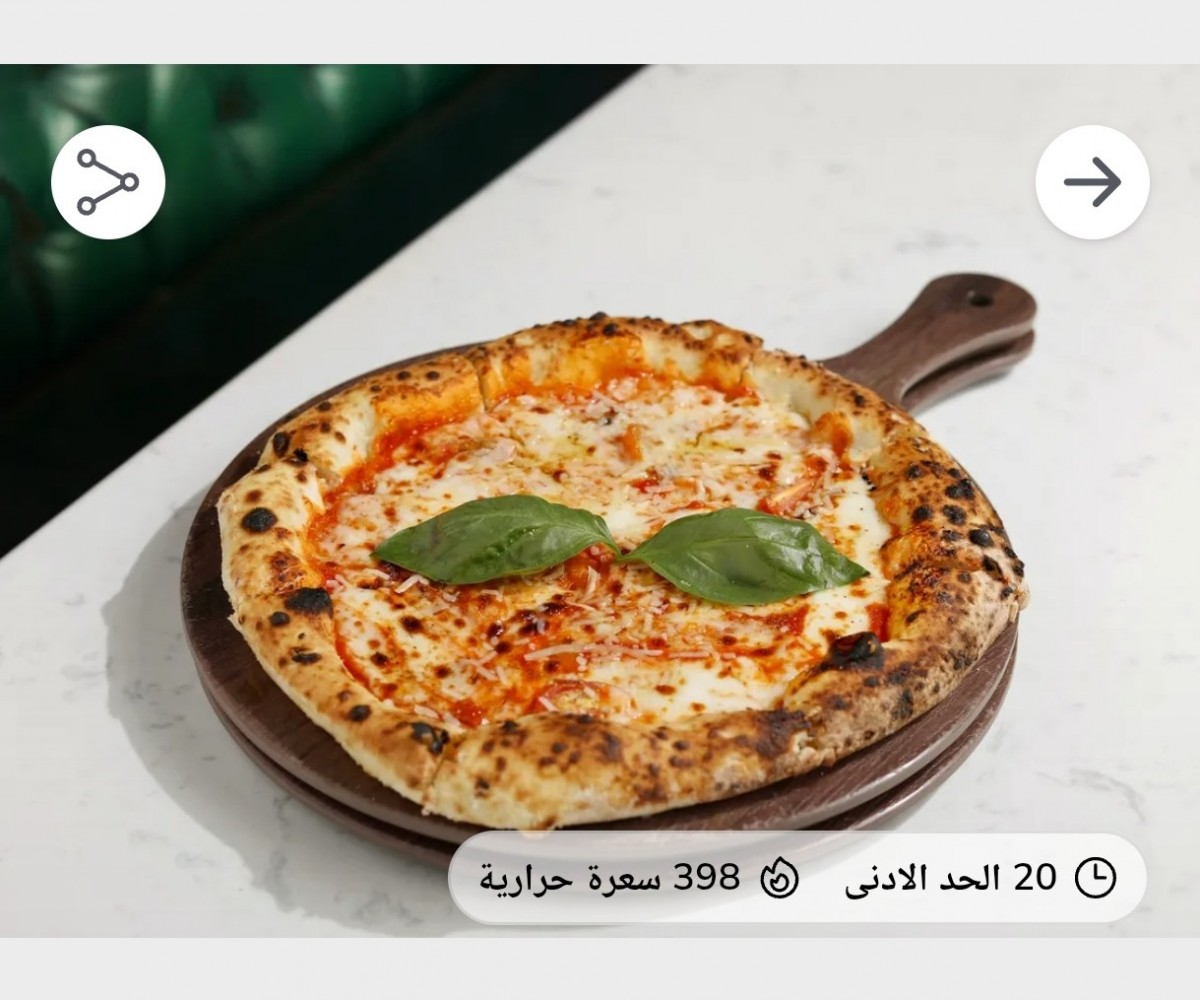Share this pizza item
Image resolution: width=1200 pixels, height=1000 pixels.
pyautogui.click(x=108, y=182)
